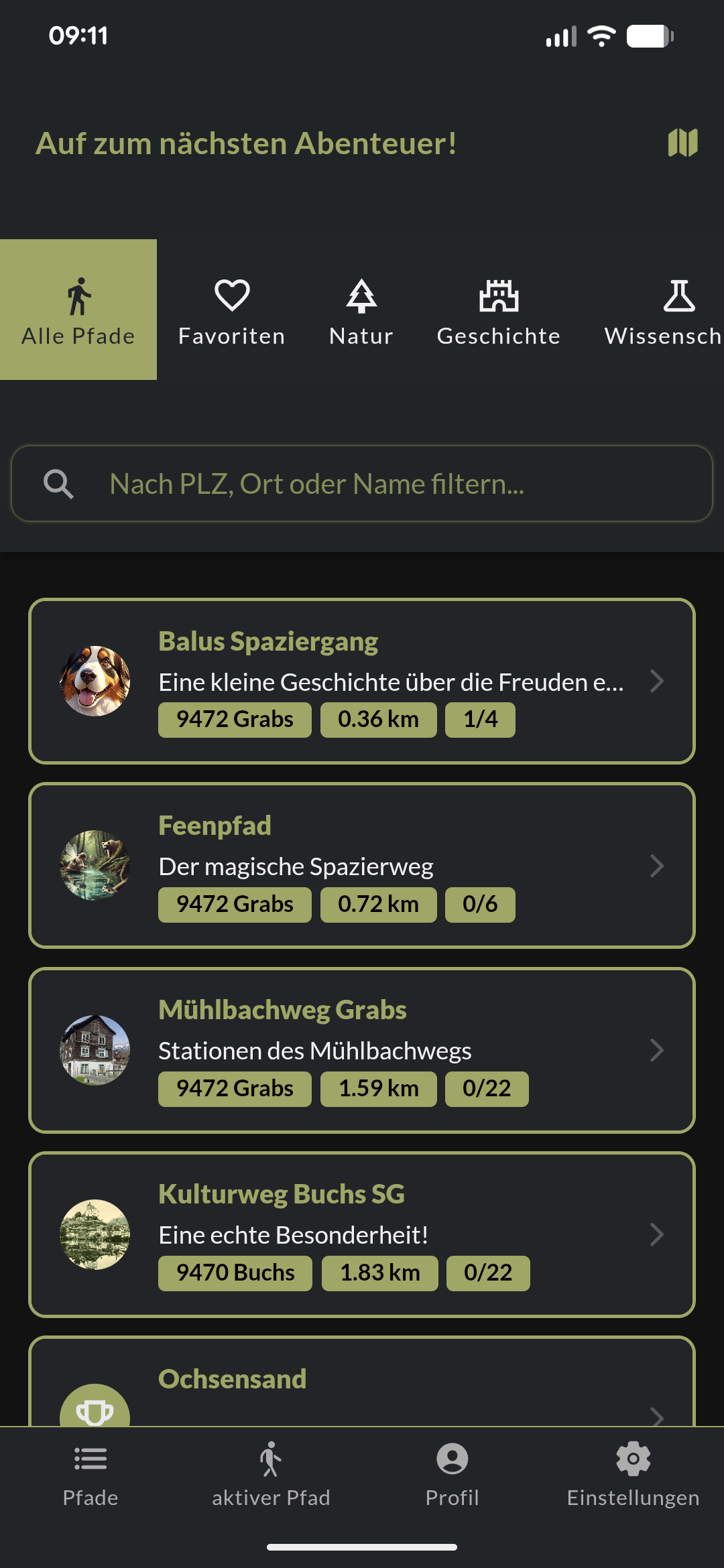Open the Kulturweg Buchs SG path card
Viewport: 724px width, 1568px height.
click(362, 1235)
